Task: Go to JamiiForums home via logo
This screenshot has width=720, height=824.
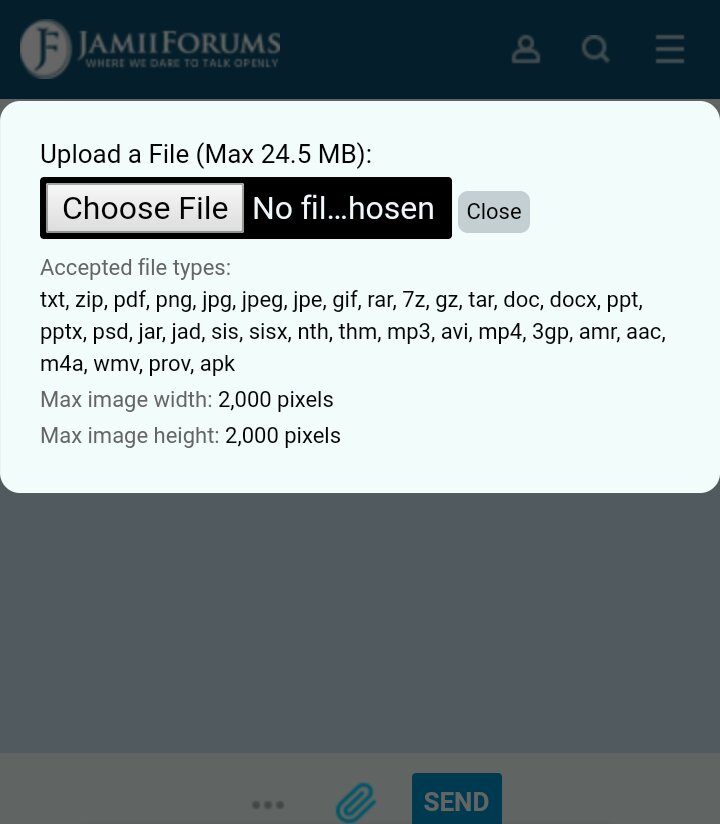Action: (150, 49)
